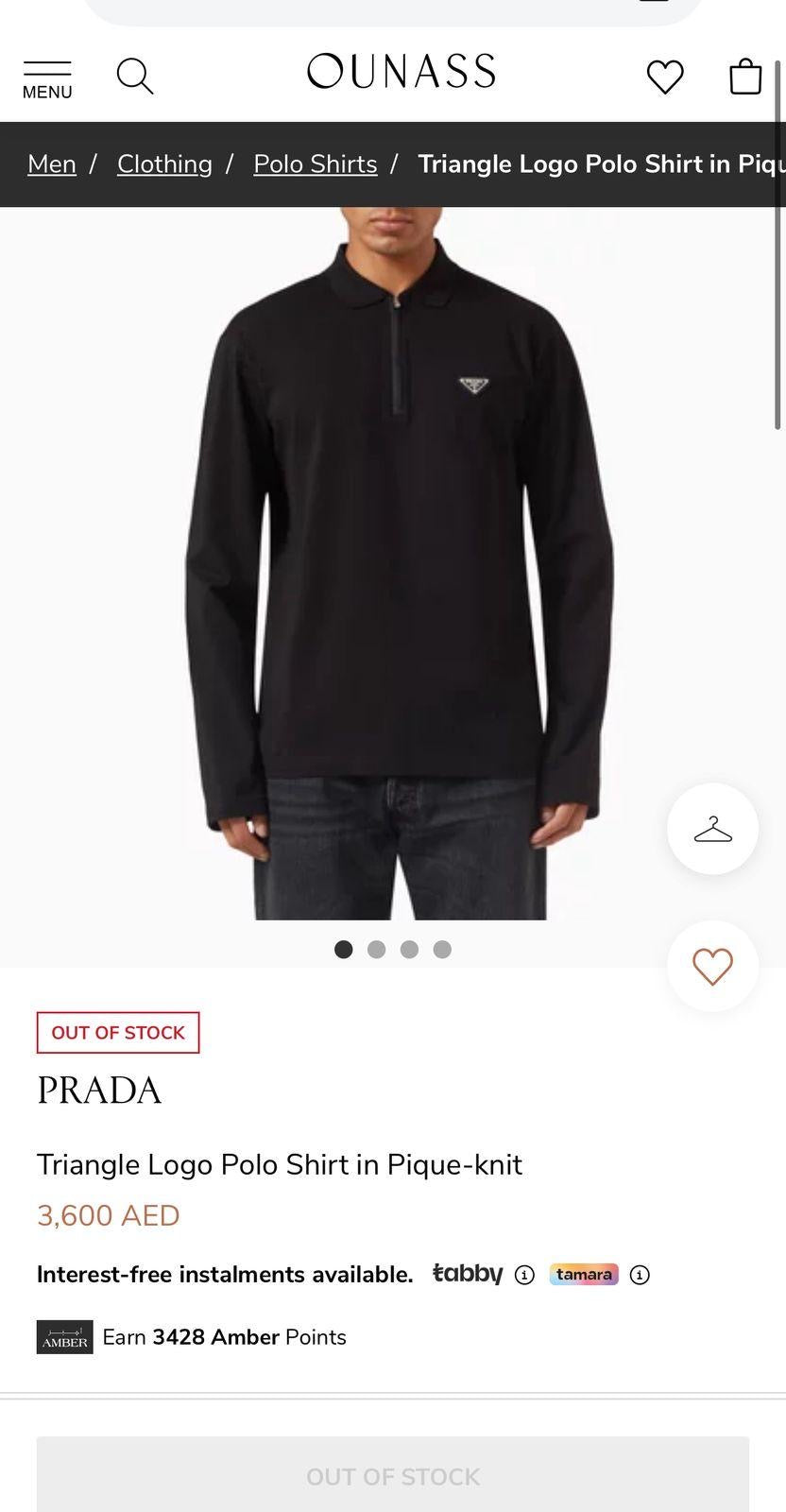Go to the Men breadcrumb link
Viewport: 786px width, 1512px height.
click(x=52, y=164)
